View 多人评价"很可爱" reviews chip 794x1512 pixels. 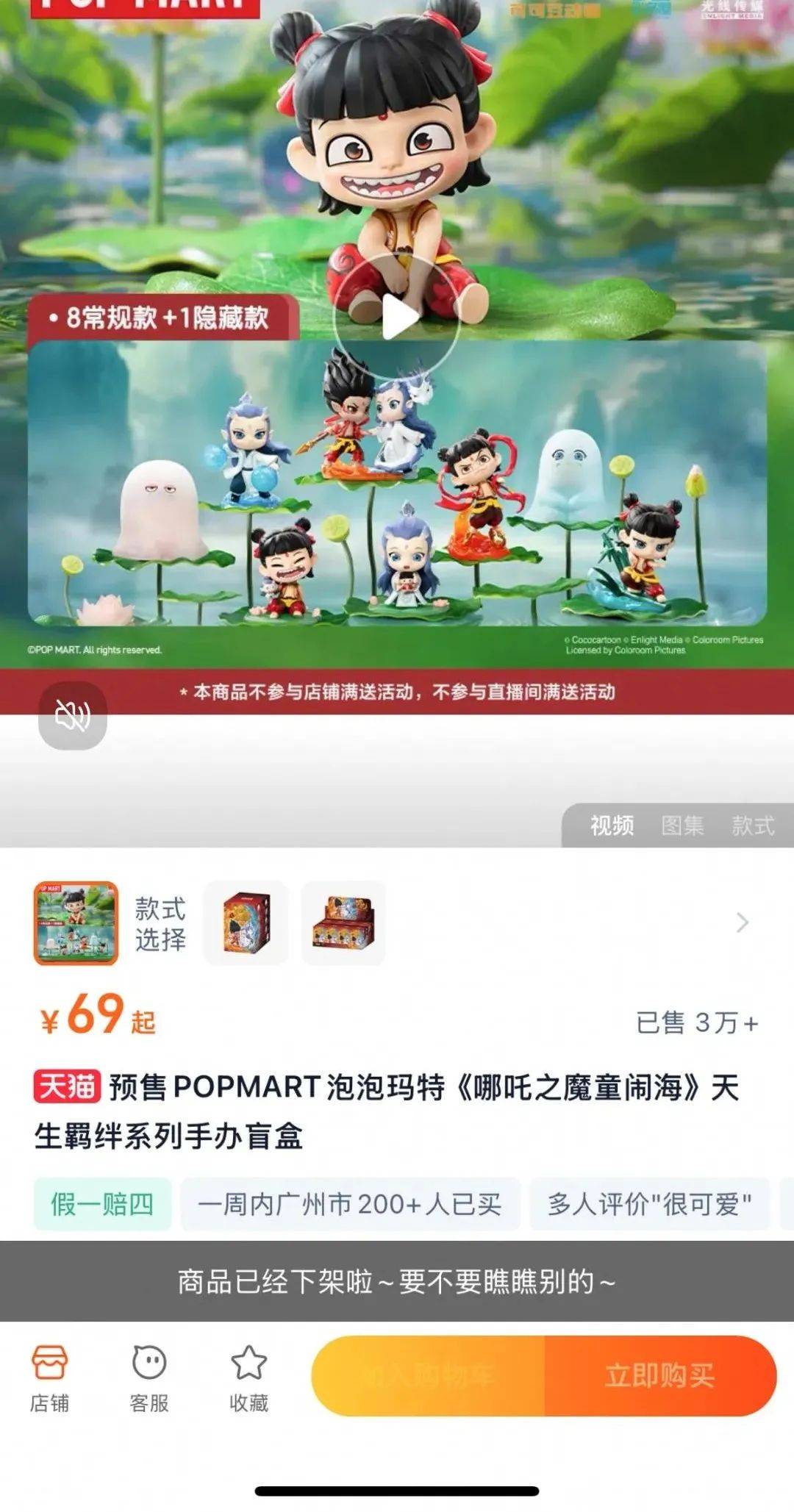(x=649, y=1204)
